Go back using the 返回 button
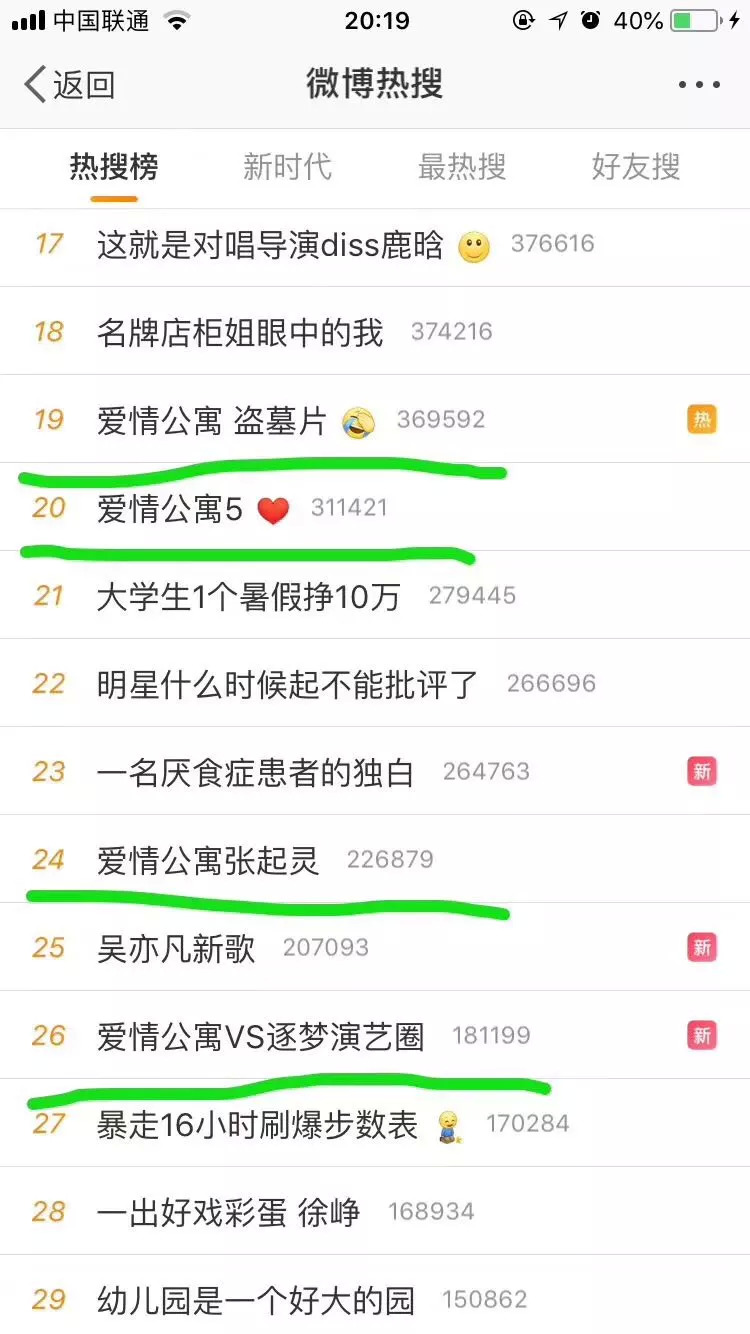The width and height of the screenshot is (750, 1334). coord(70,85)
